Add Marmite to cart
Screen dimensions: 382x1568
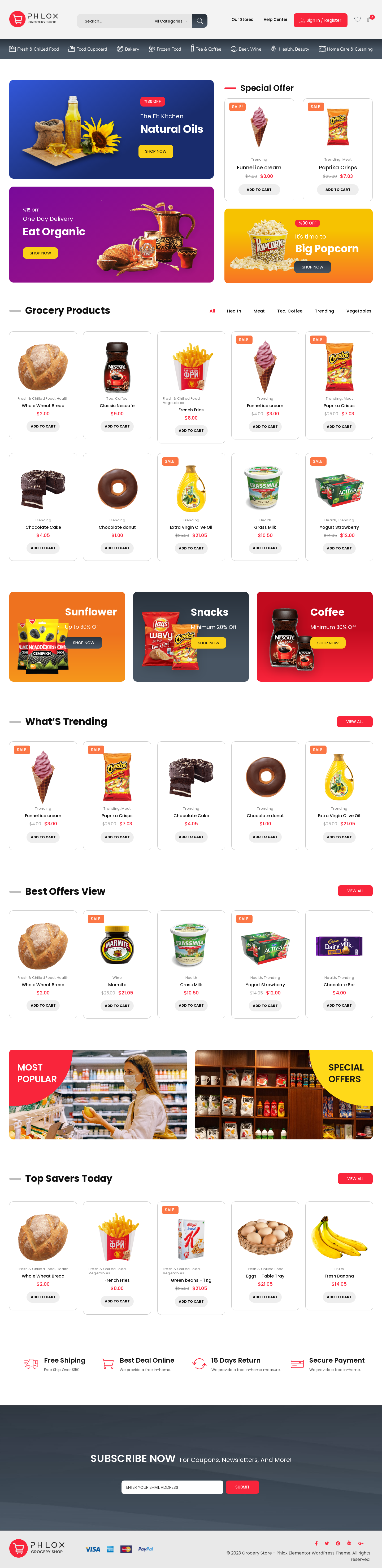click(117, 1006)
